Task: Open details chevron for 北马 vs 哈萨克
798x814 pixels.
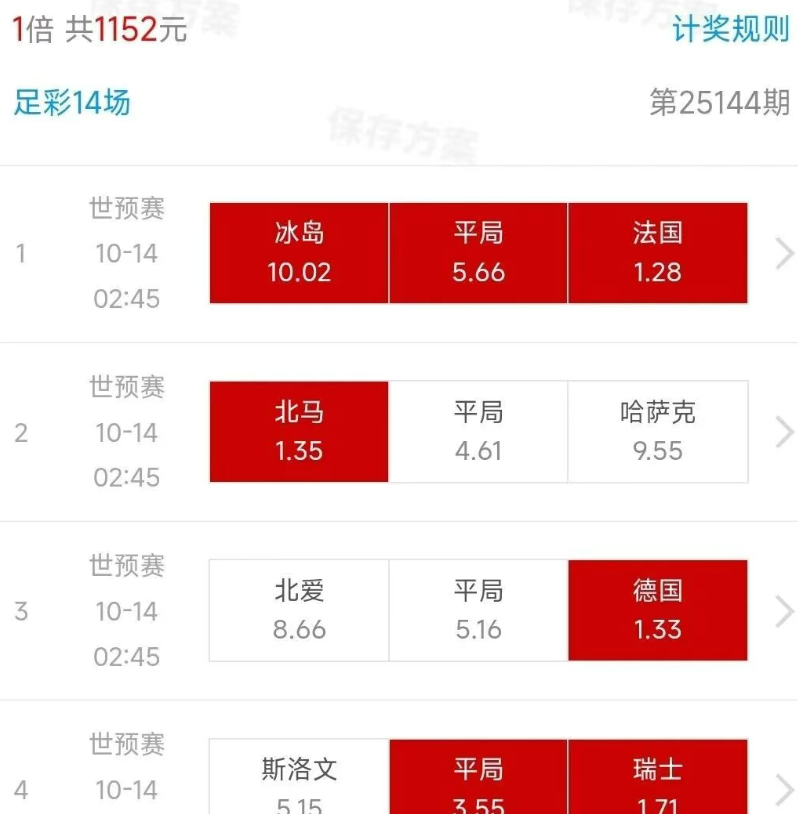Action: point(784,432)
